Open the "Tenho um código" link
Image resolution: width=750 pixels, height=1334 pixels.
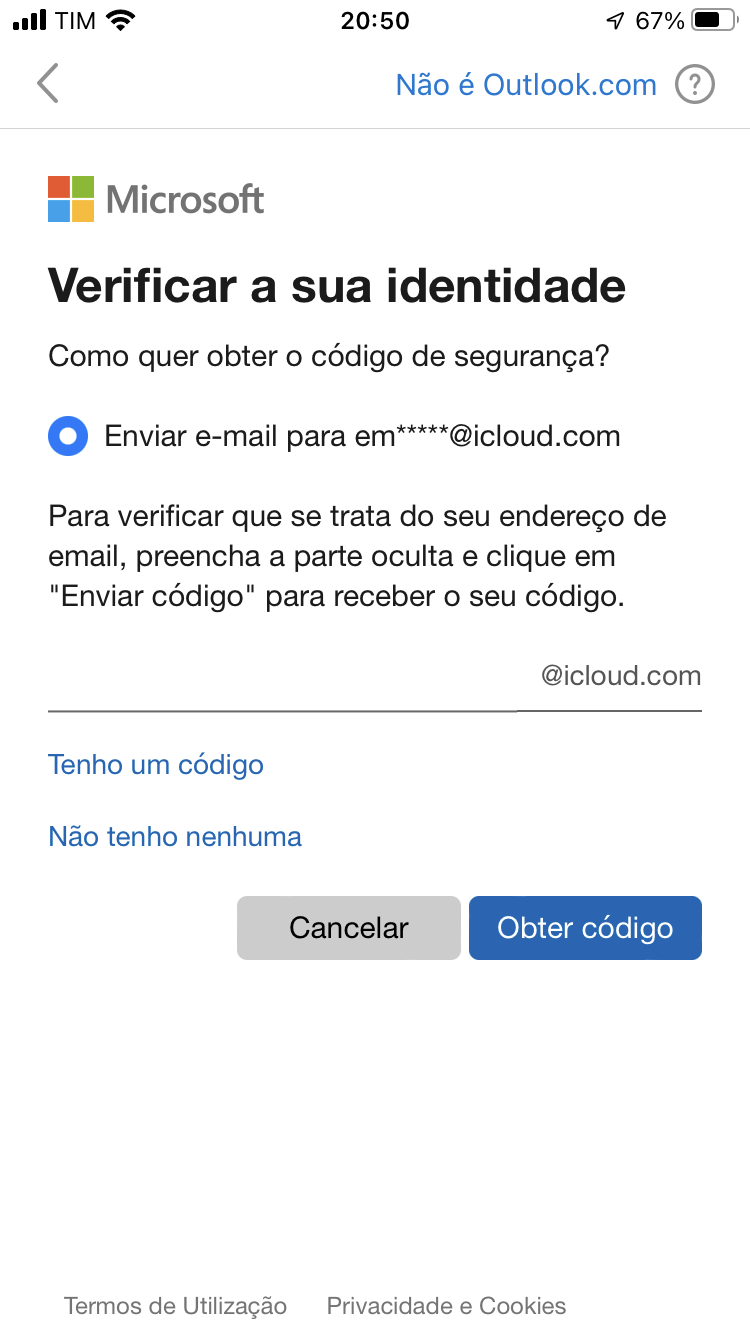(x=156, y=765)
